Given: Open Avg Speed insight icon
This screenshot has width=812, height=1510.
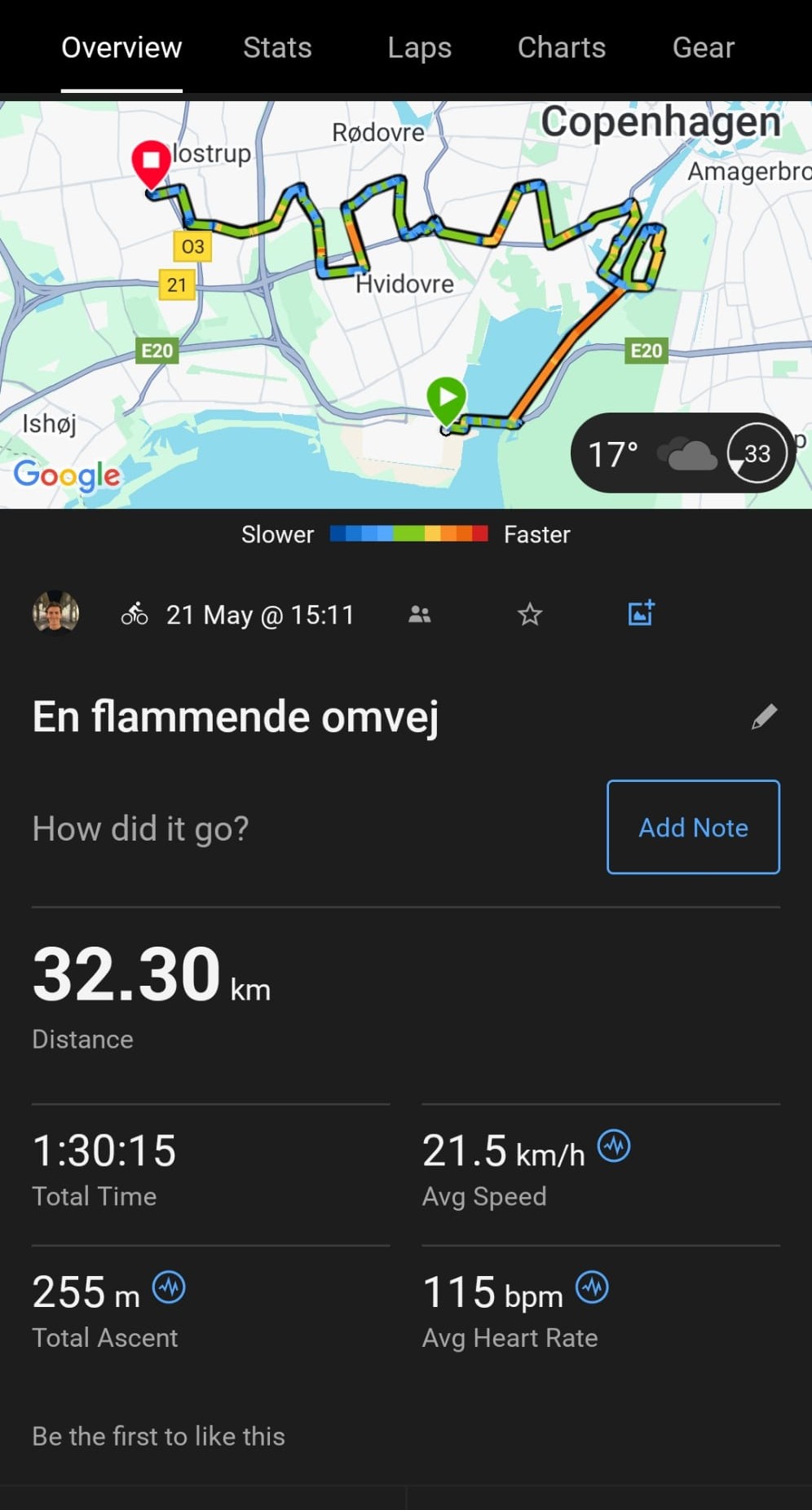Looking at the screenshot, I should point(614,1146).
